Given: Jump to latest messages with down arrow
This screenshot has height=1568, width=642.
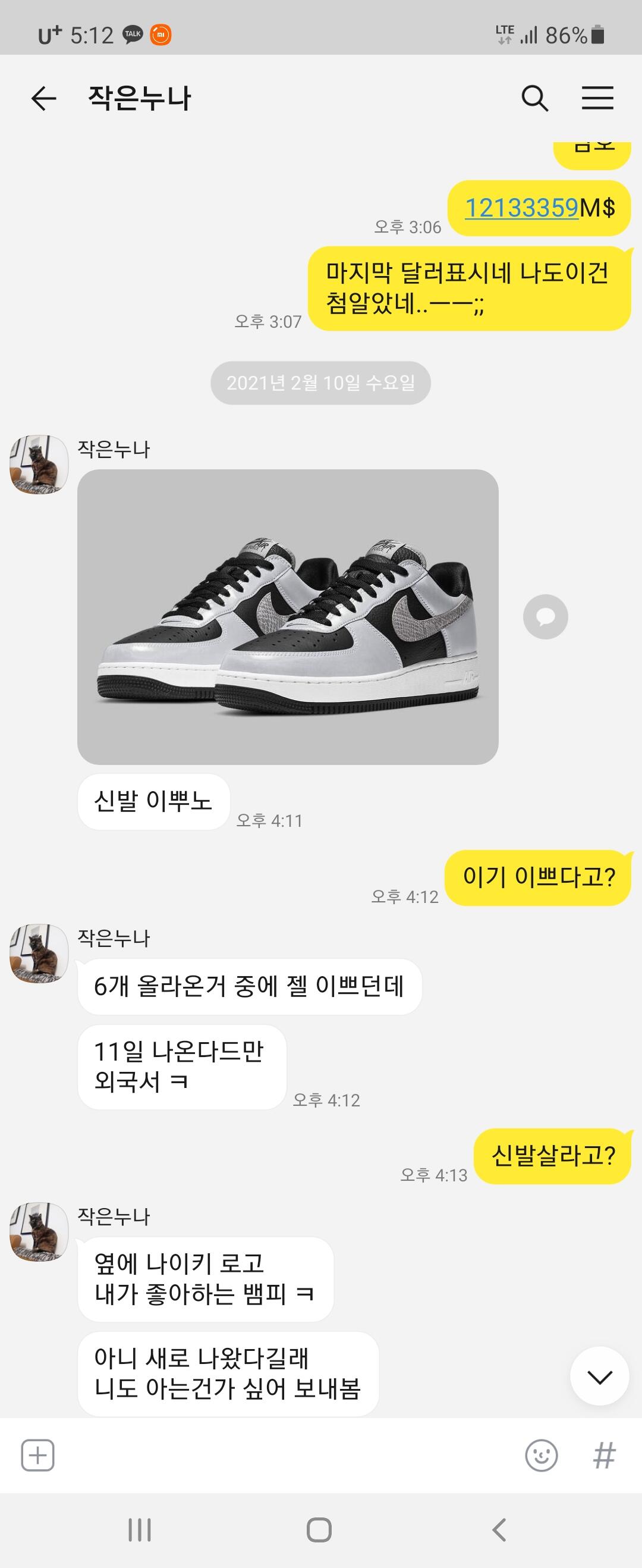Looking at the screenshot, I should click(x=599, y=1376).
